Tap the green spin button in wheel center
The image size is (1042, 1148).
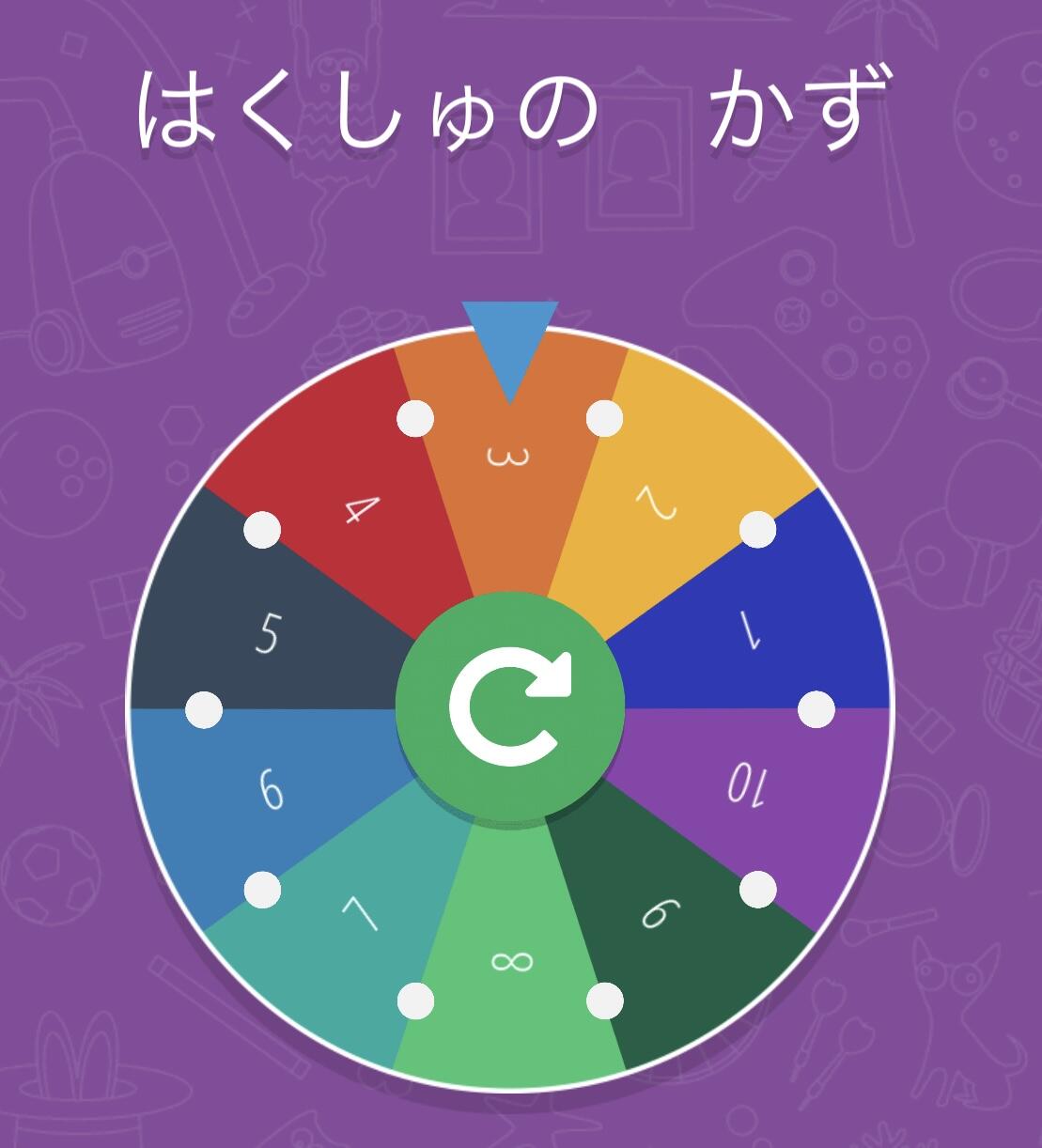pyautogui.click(x=509, y=707)
